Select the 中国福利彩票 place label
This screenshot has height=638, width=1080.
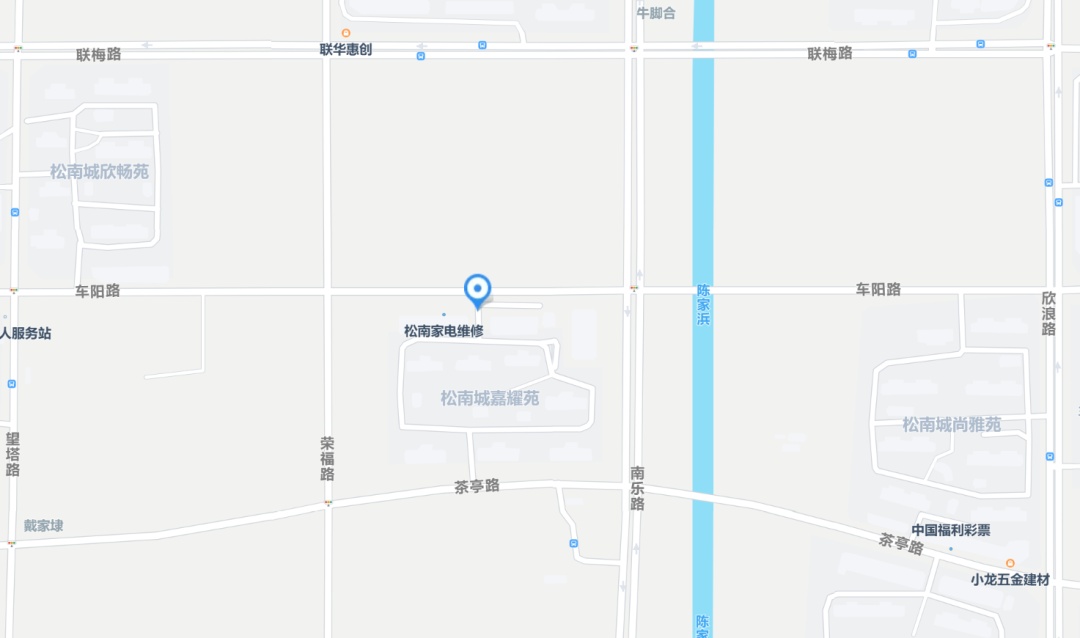(950, 530)
